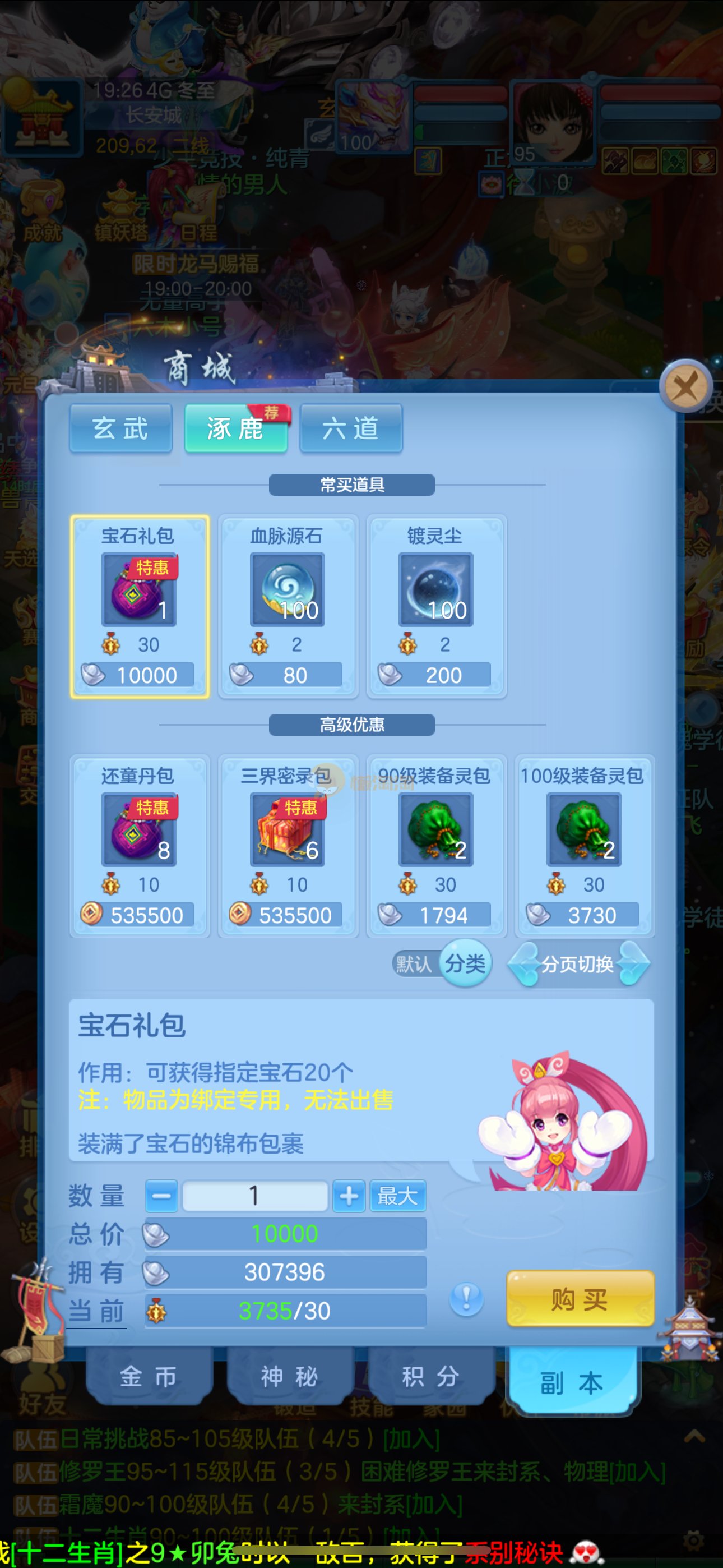Switch to the 六道 tab
Viewport: 723px width, 1568px height.
(350, 428)
